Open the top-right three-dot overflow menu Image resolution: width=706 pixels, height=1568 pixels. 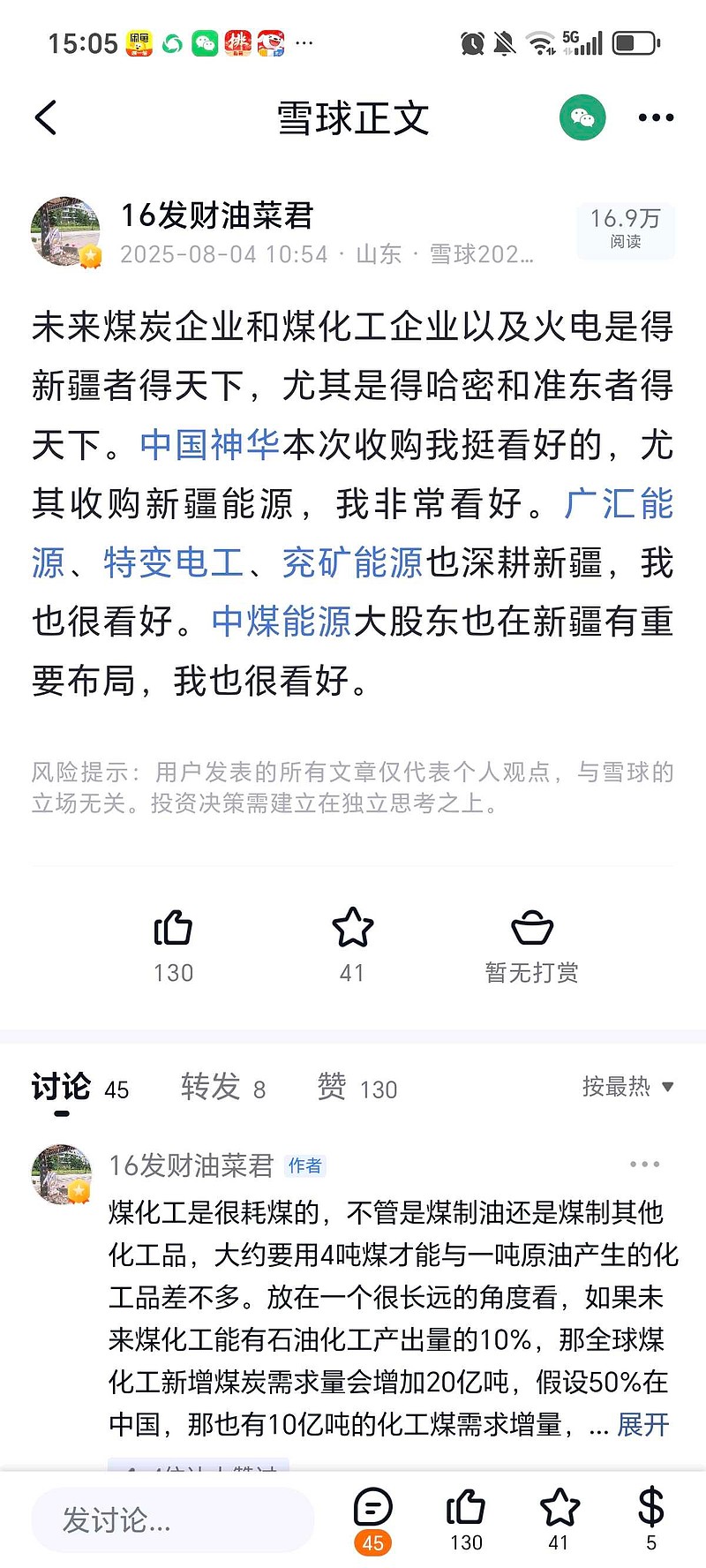click(x=654, y=117)
